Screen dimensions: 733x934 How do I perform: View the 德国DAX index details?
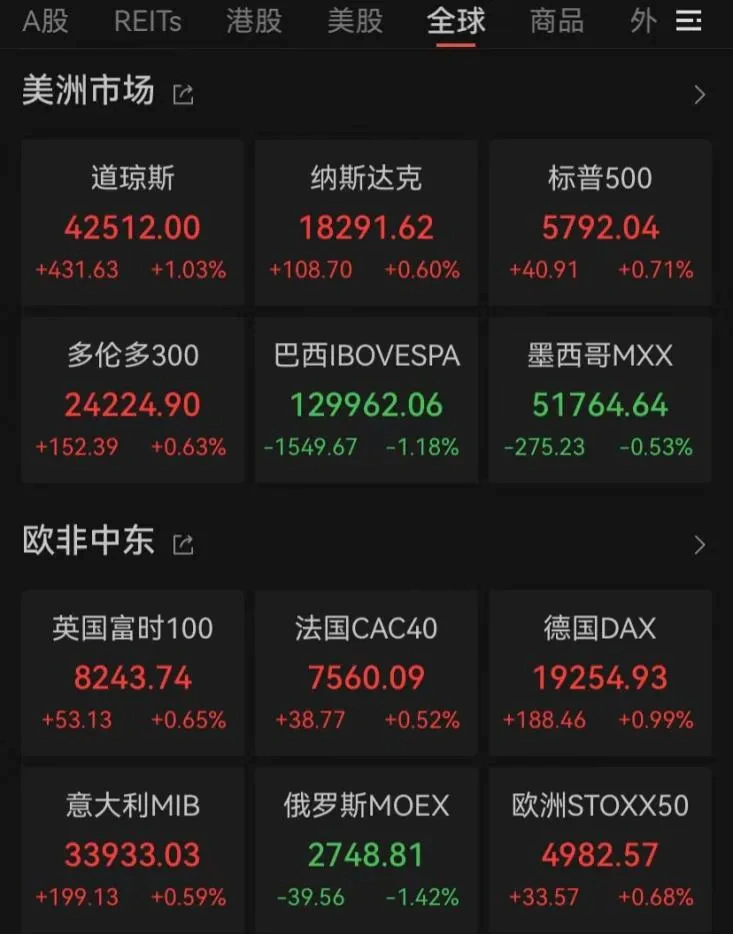point(600,672)
